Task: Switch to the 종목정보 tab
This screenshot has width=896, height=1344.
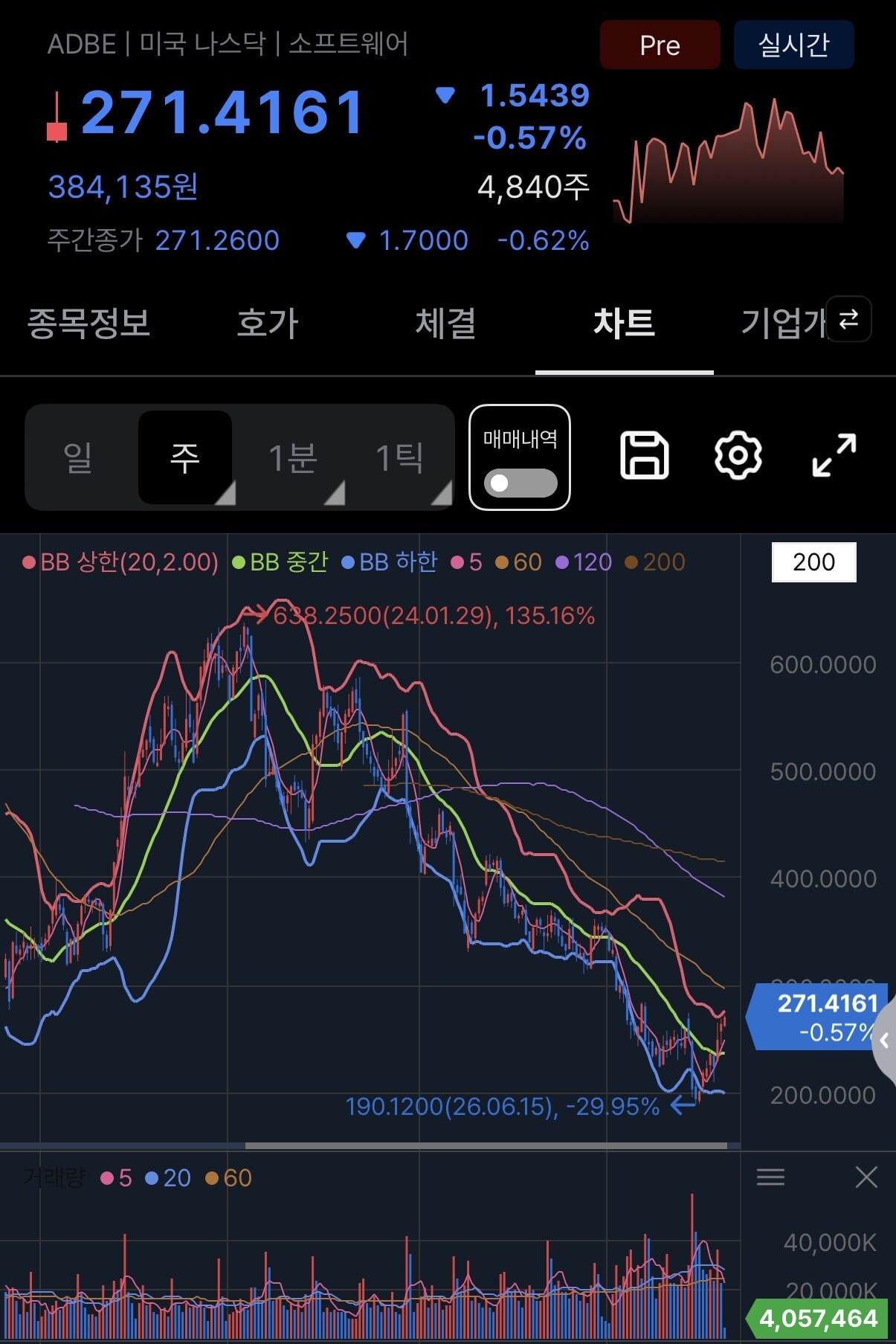Action: 89,324
